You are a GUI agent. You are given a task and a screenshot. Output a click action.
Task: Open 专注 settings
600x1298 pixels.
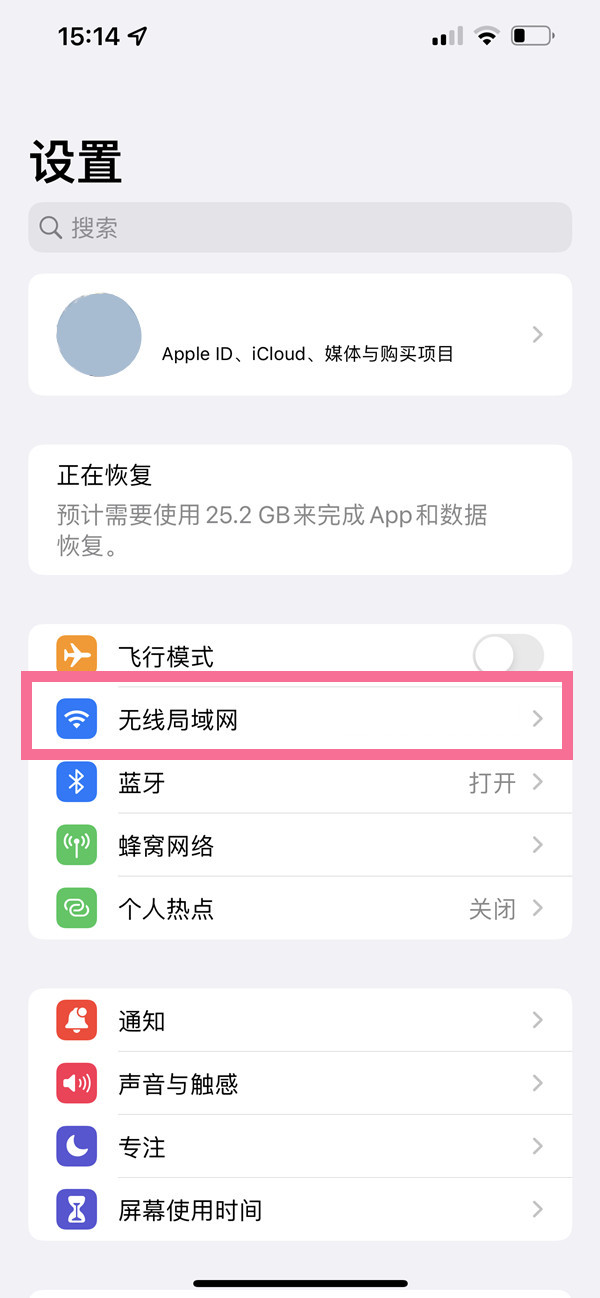[300, 1146]
